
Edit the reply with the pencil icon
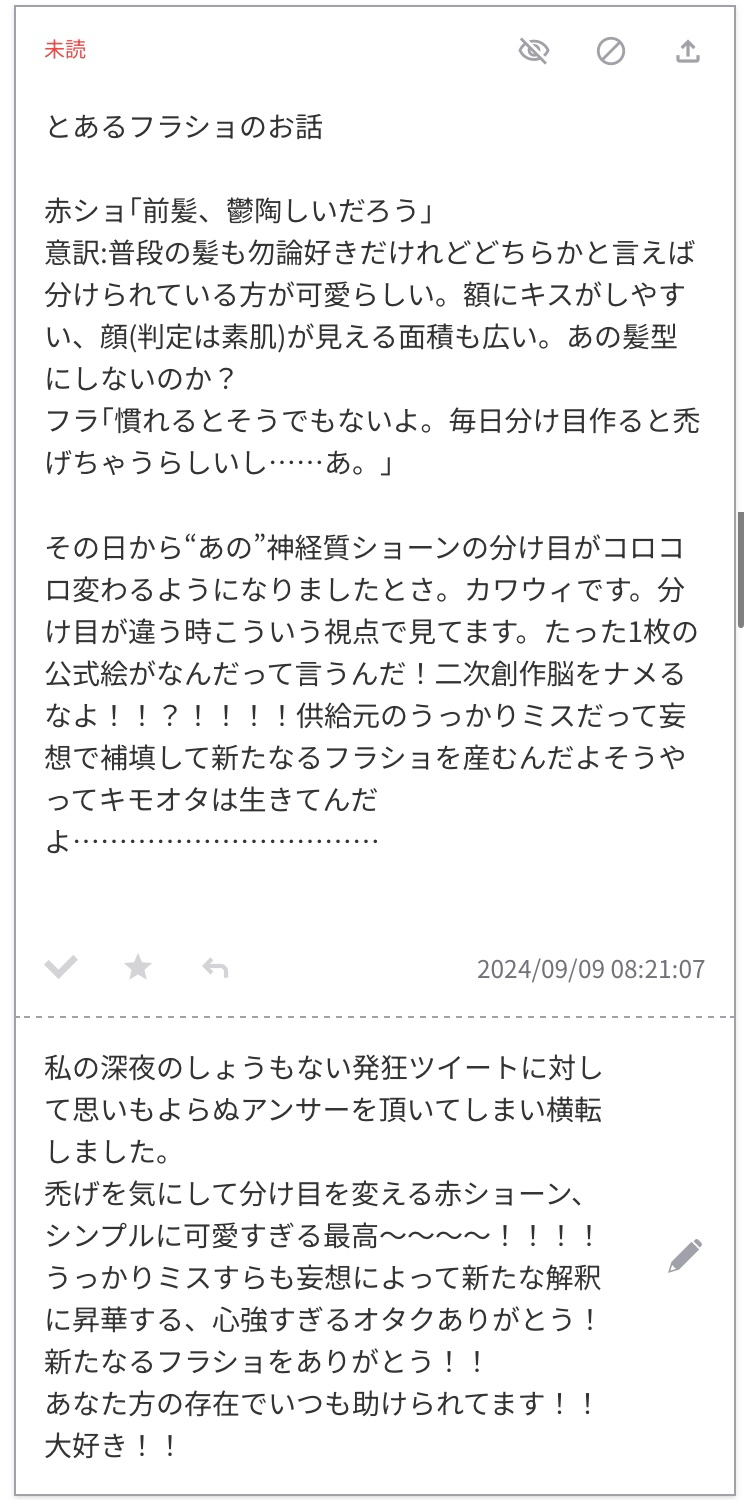pyautogui.click(x=685, y=1255)
